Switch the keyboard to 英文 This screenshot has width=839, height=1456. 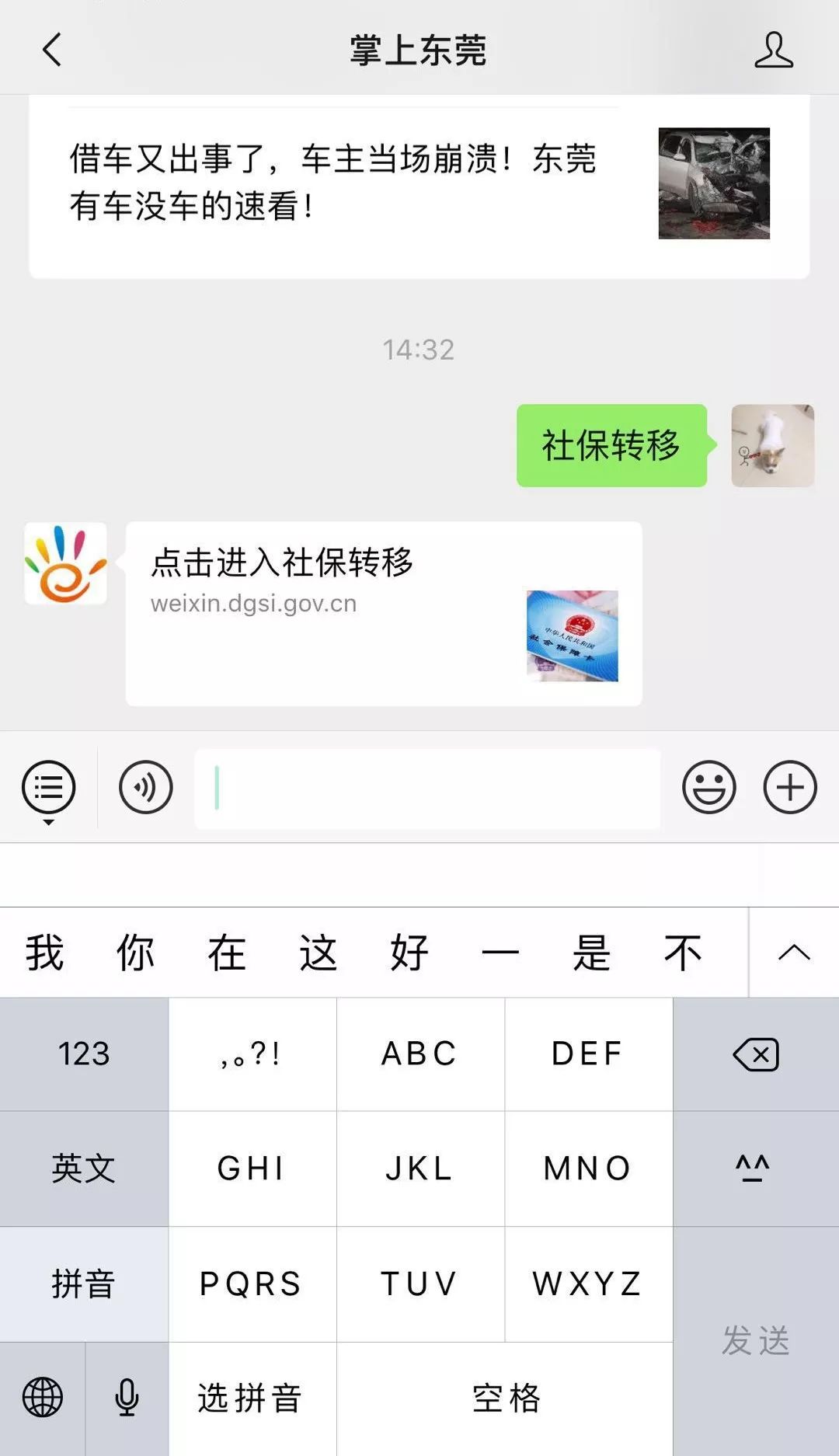point(84,1169)
